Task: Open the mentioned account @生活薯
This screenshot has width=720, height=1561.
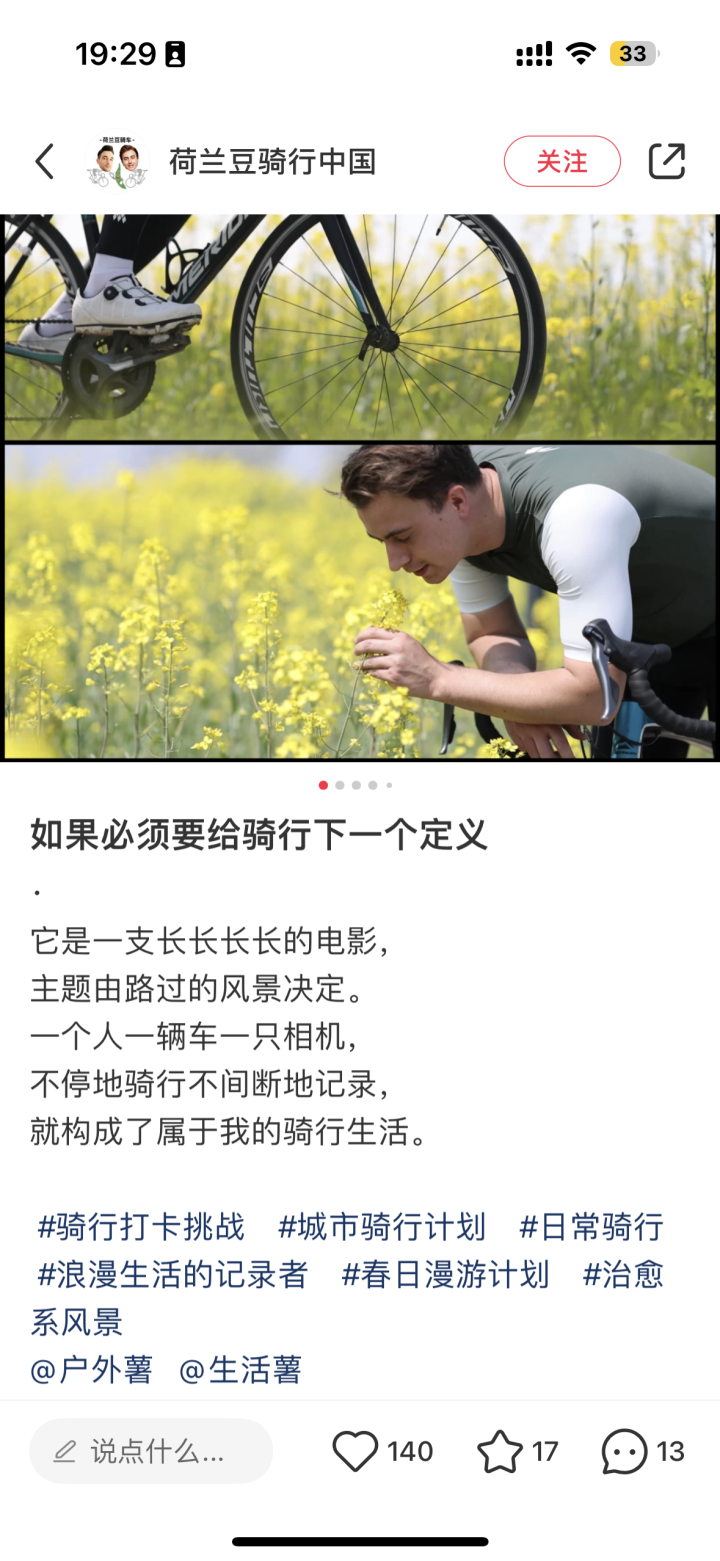Action: pos(240,1369)
